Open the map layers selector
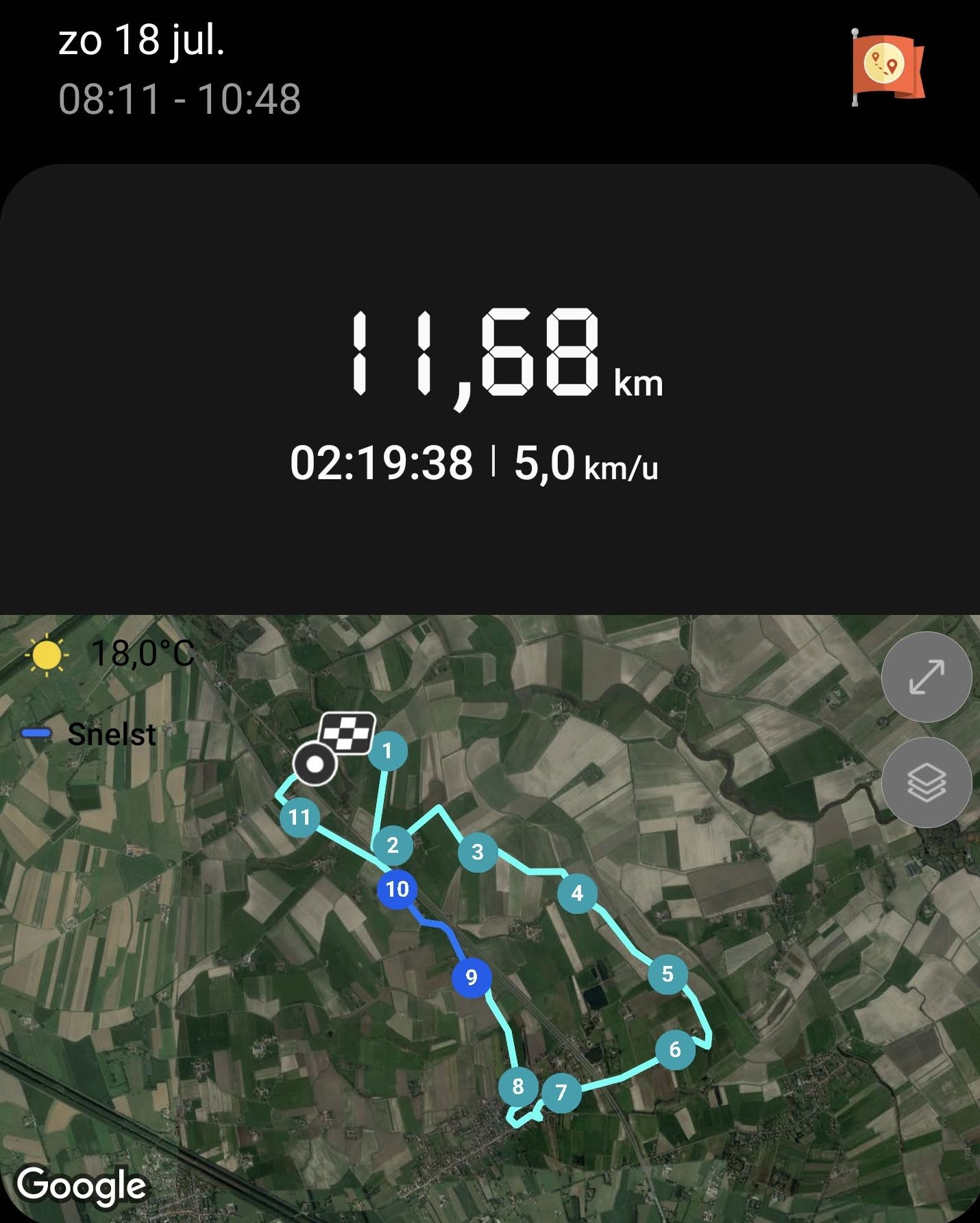Viewport: 980px width, 1223px height. 926,782
